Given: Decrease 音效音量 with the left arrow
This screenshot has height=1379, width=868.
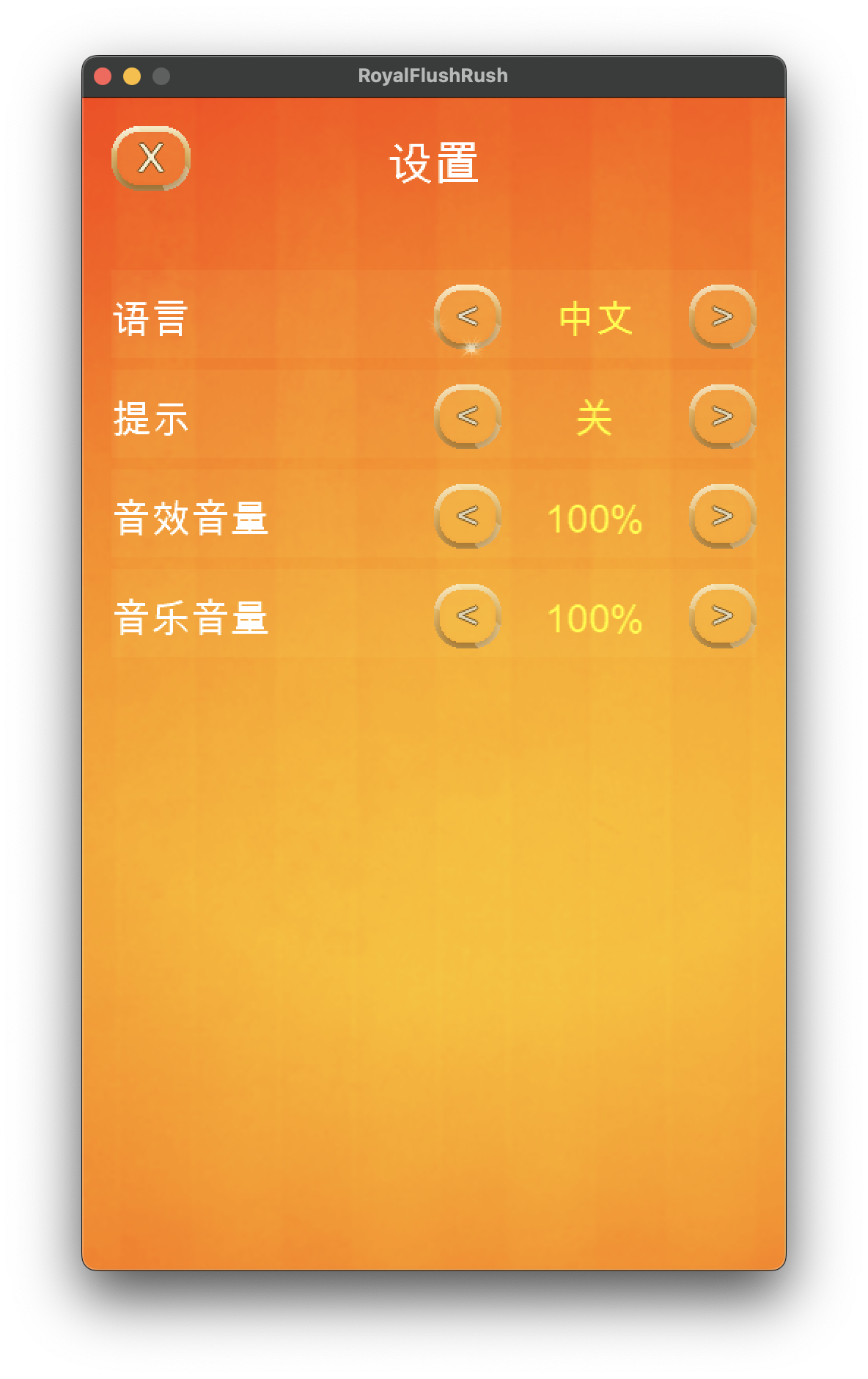Looking at the screenshot, I should 468,516.
